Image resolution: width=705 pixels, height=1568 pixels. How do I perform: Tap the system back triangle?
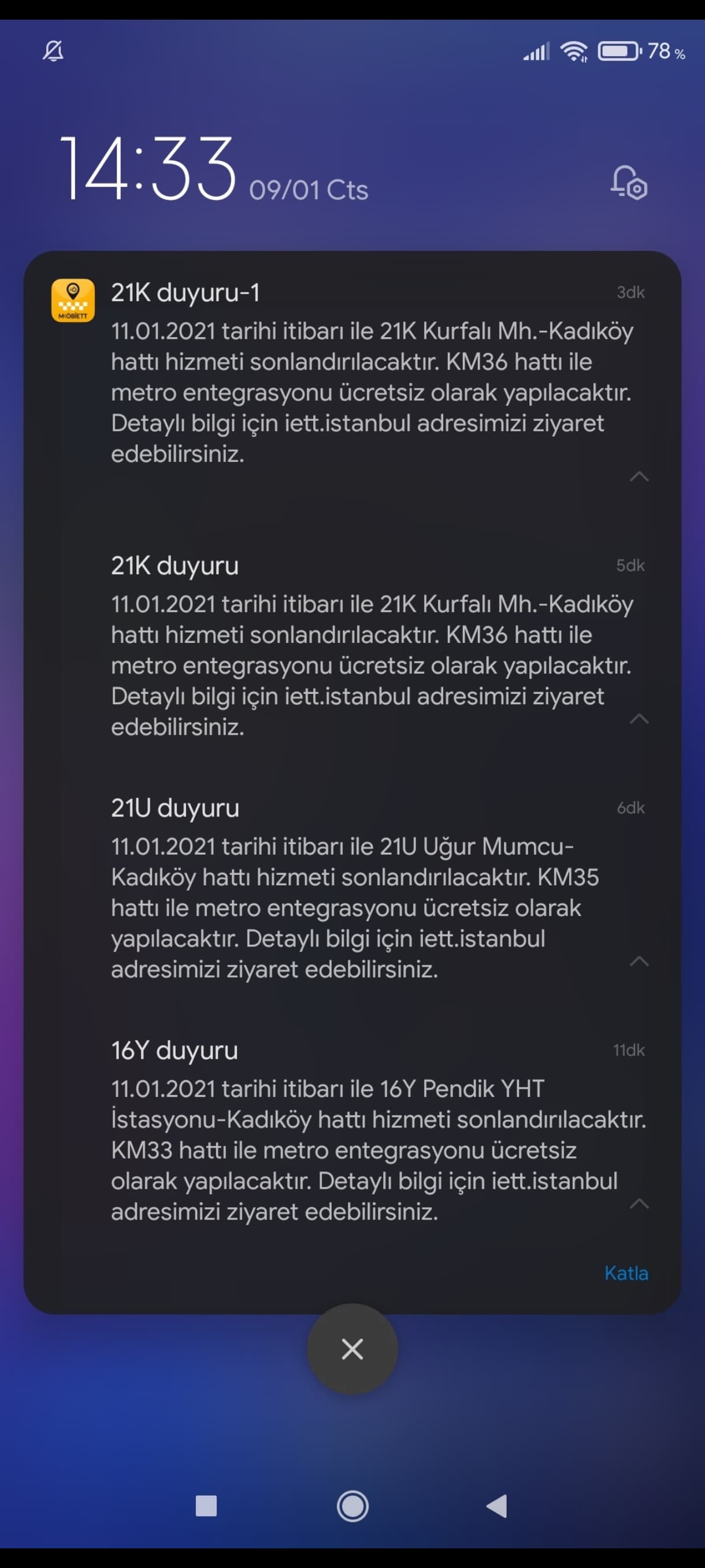pos(497,1507)
